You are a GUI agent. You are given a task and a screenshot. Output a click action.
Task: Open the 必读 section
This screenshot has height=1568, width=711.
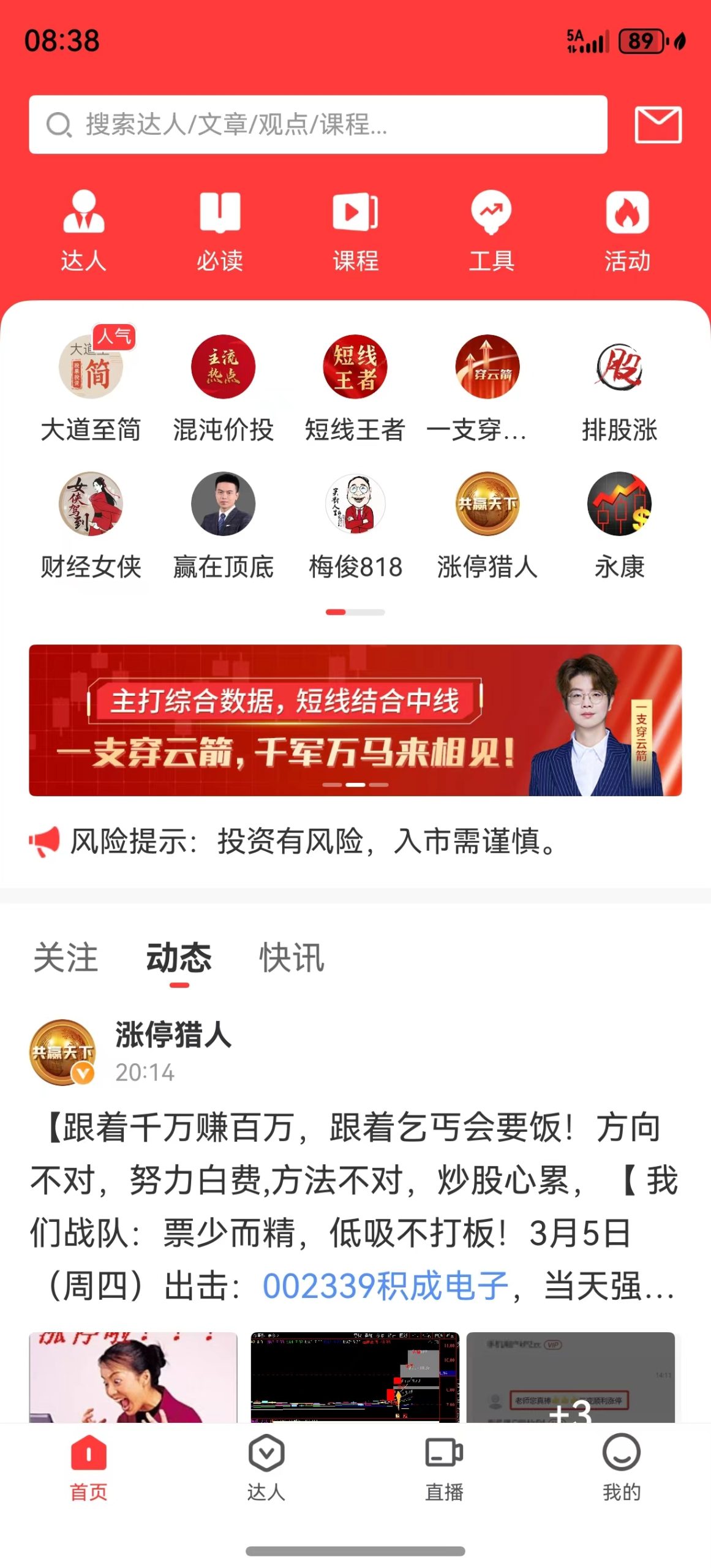click(x=219, y=231)
